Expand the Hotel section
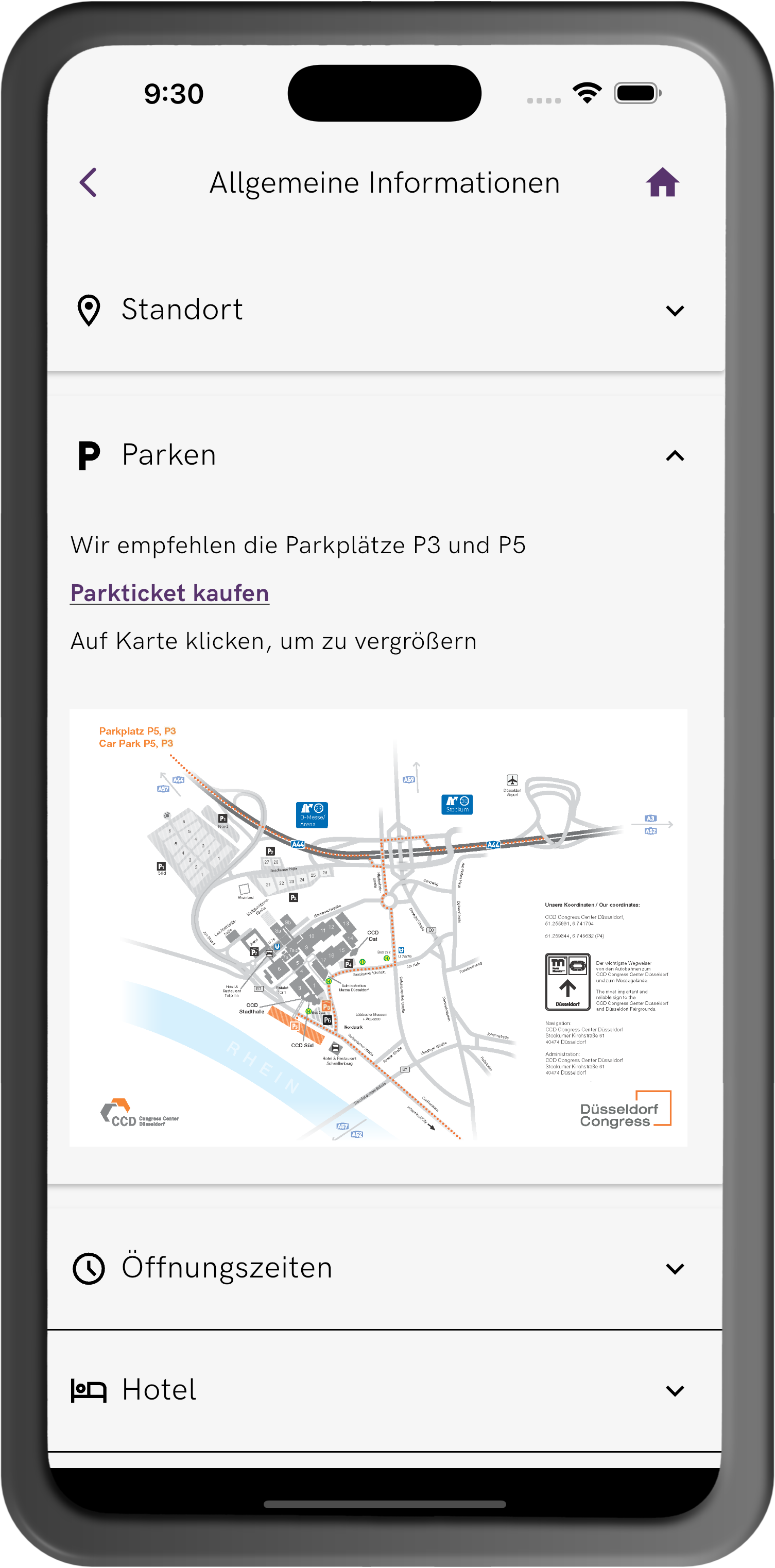775x1568 pixels. [x=675, y=1390]
